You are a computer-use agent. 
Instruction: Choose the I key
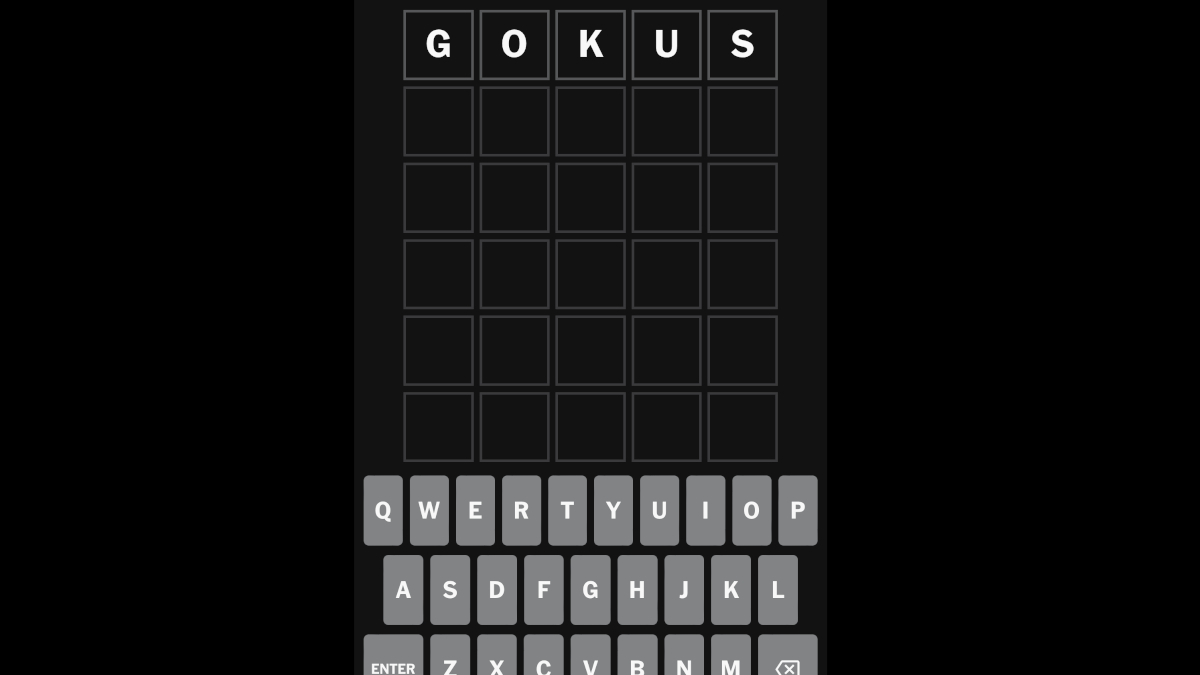point(705,510)
